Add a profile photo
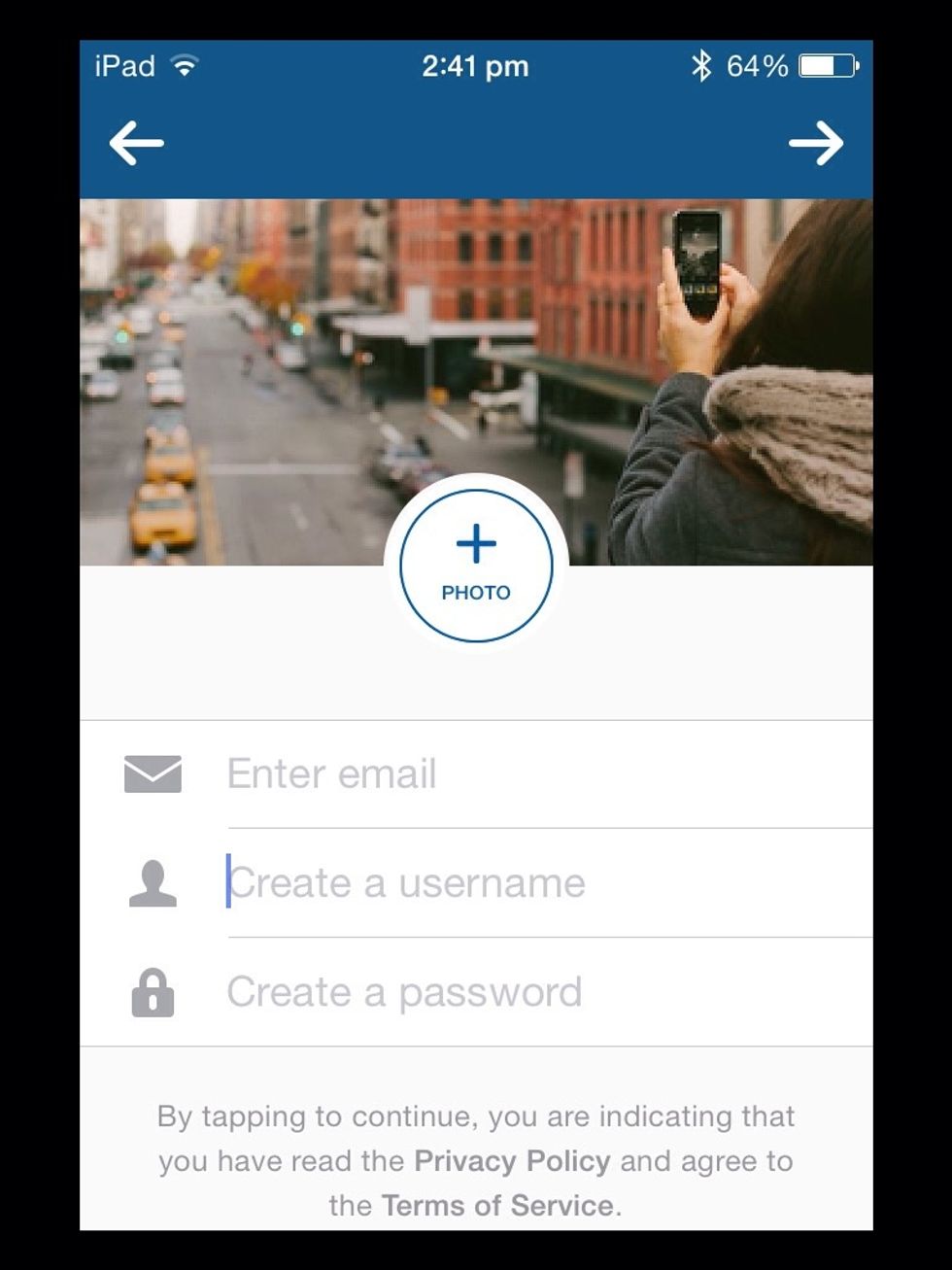The height and width of the screenshot is (1270, 952). 476,566
